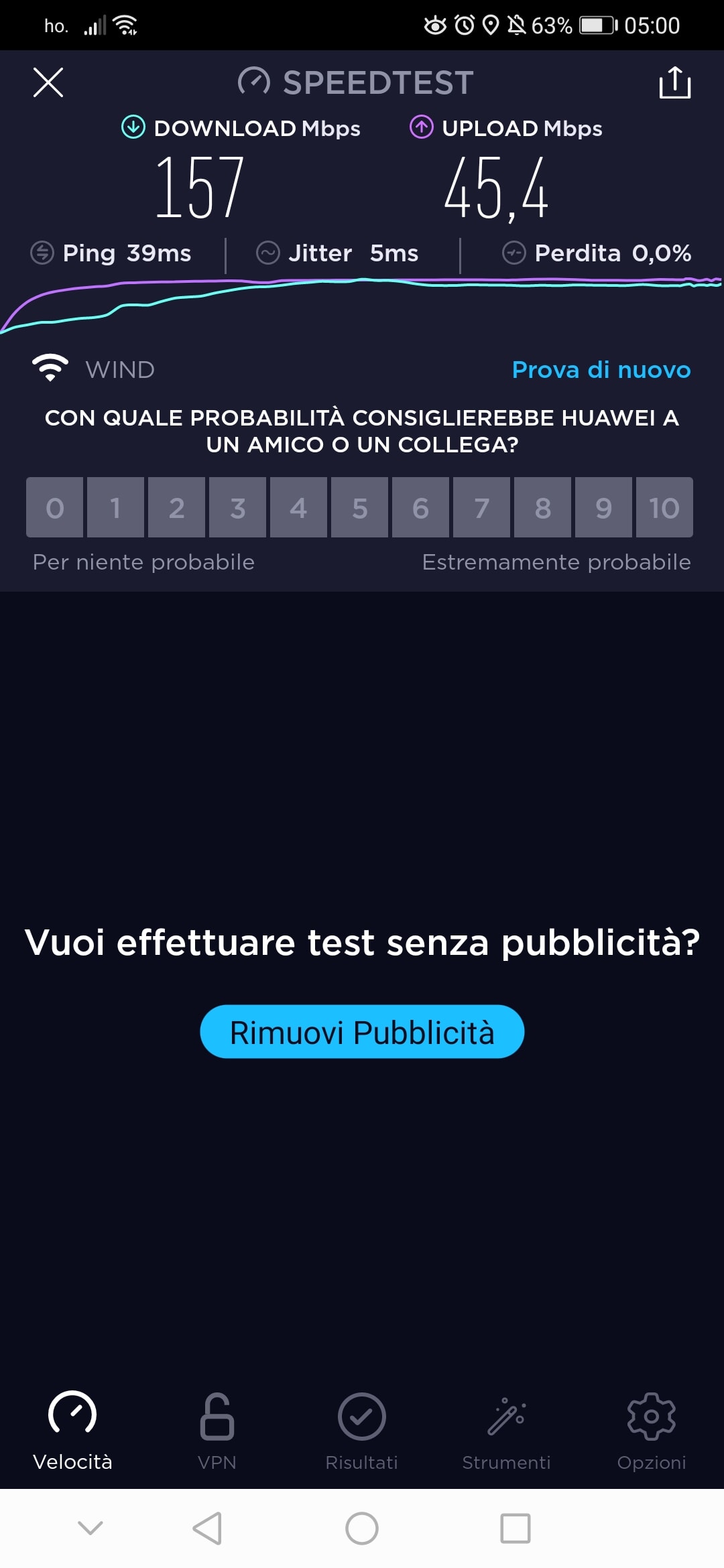Close the speed test results

pos(48,82)
